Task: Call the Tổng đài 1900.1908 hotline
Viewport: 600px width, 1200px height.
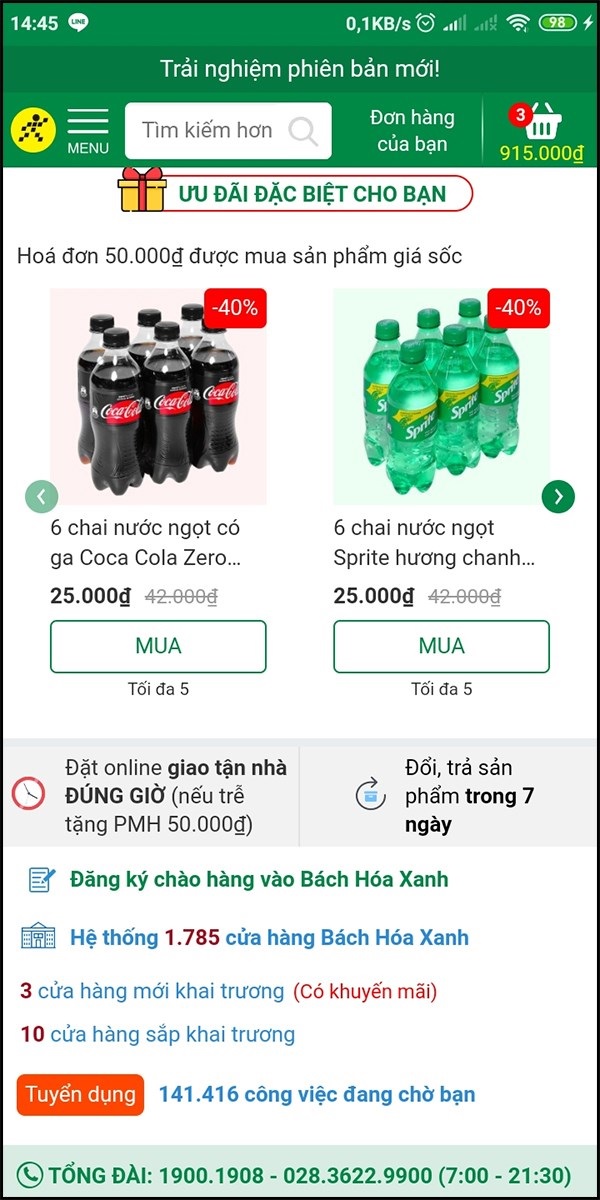Action: [300, 1174]
